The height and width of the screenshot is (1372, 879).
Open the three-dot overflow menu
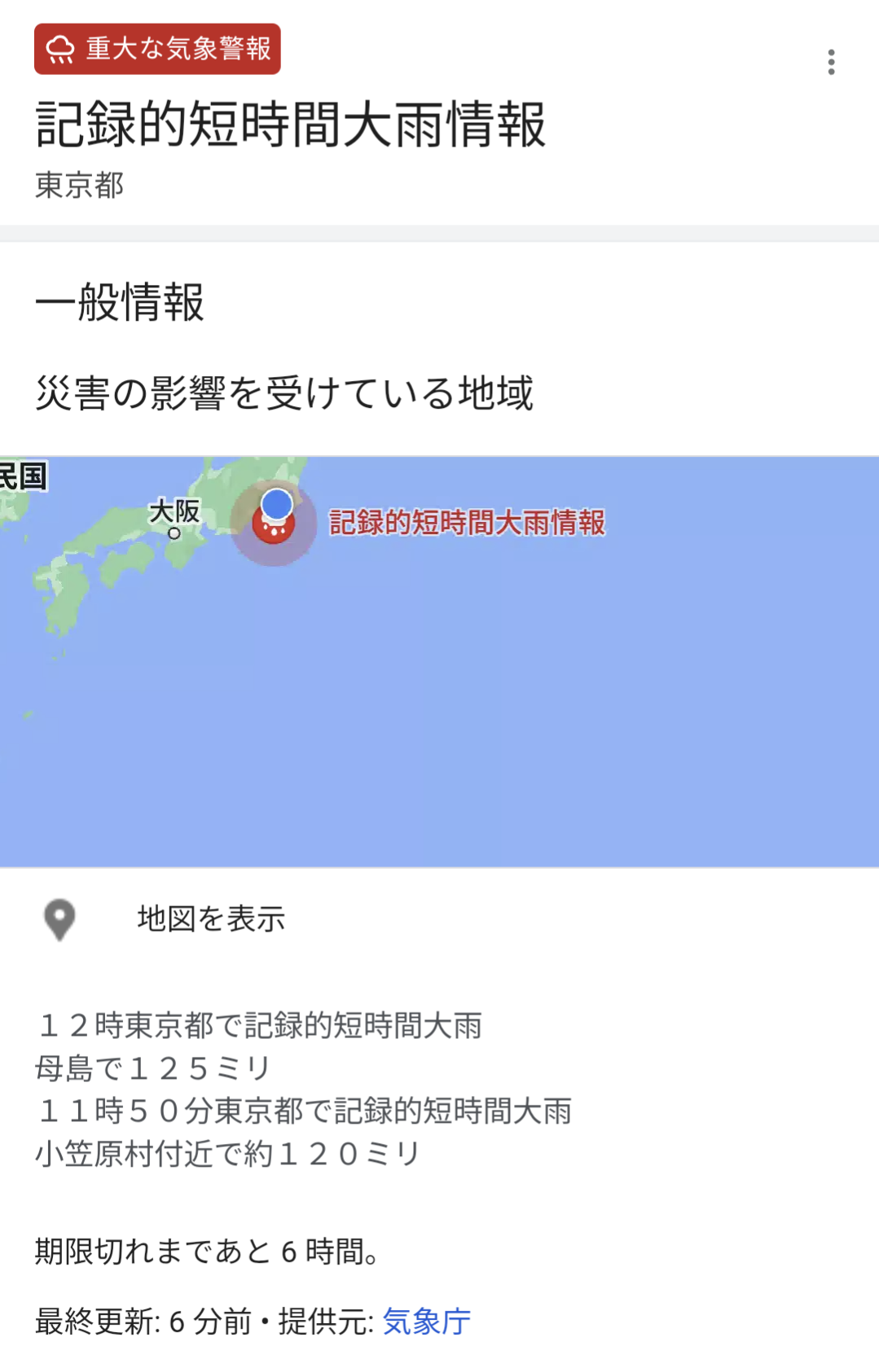(x=831, y=62)
